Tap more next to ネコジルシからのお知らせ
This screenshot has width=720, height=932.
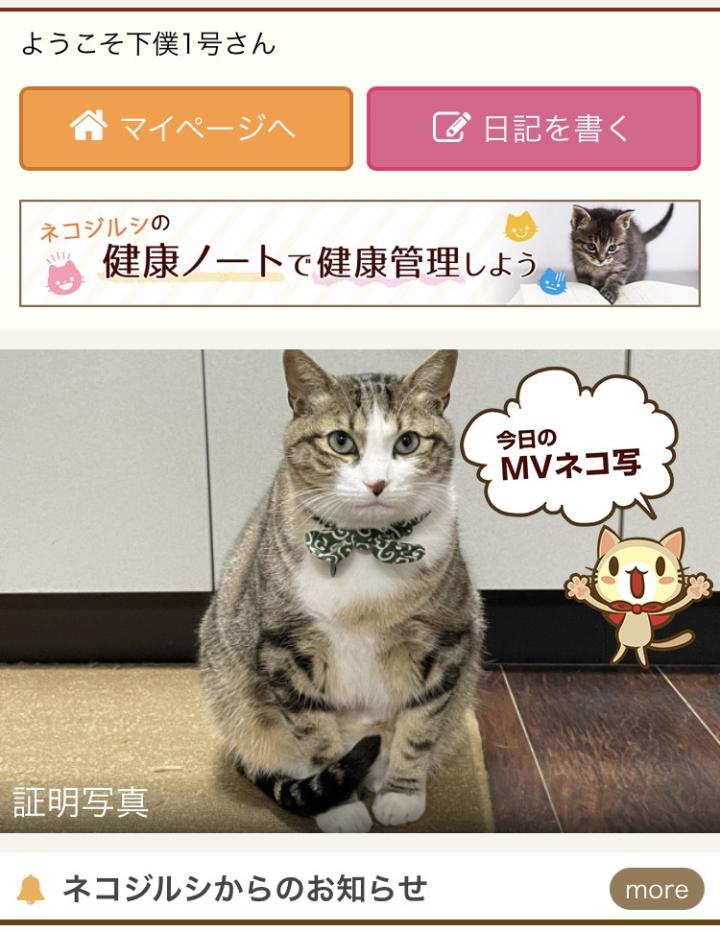[x=656, y=889]
